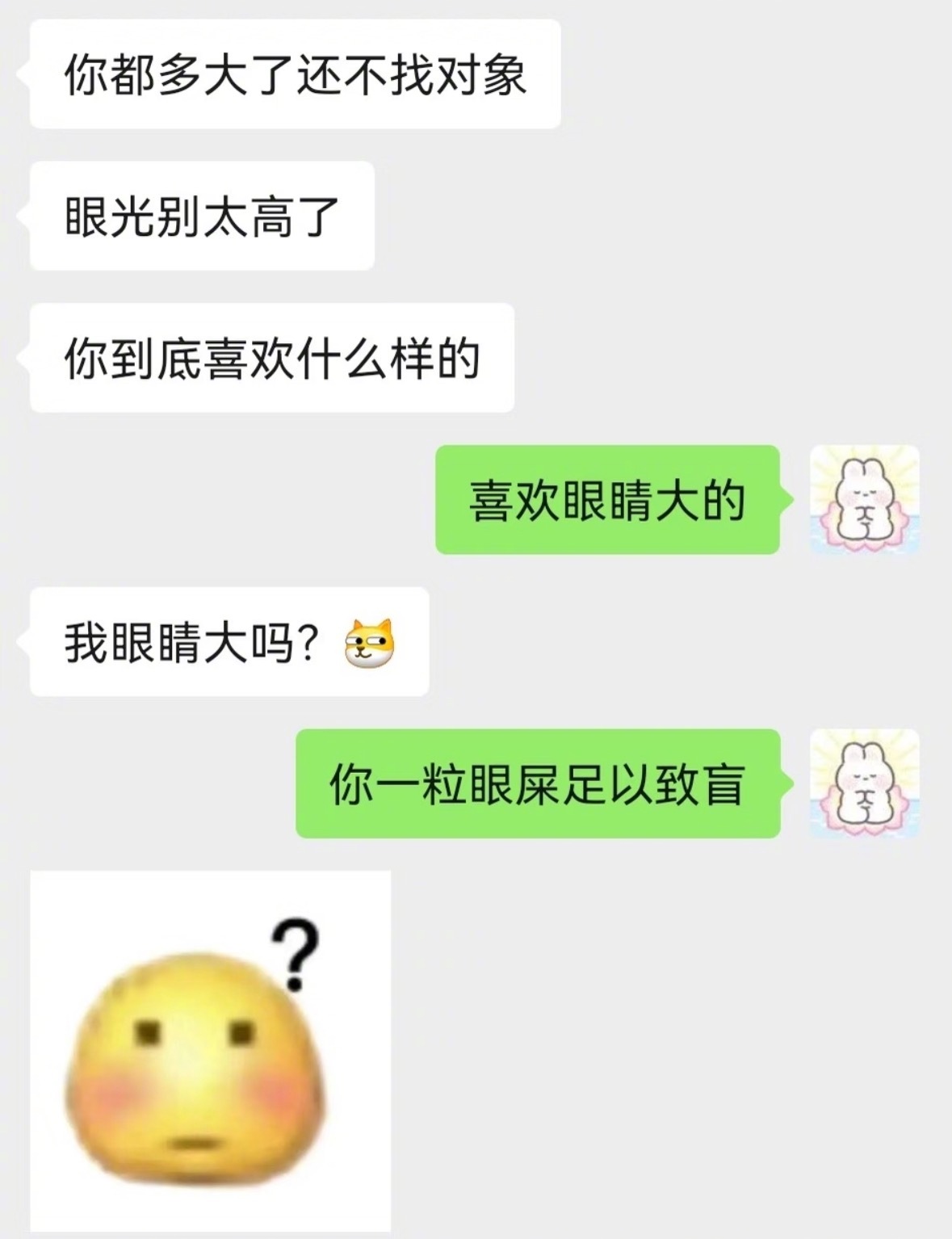Click the "你到底喜欢什么样的" bubble
This screenshot has width=952, height=1239.
click(x=271, y=355)
